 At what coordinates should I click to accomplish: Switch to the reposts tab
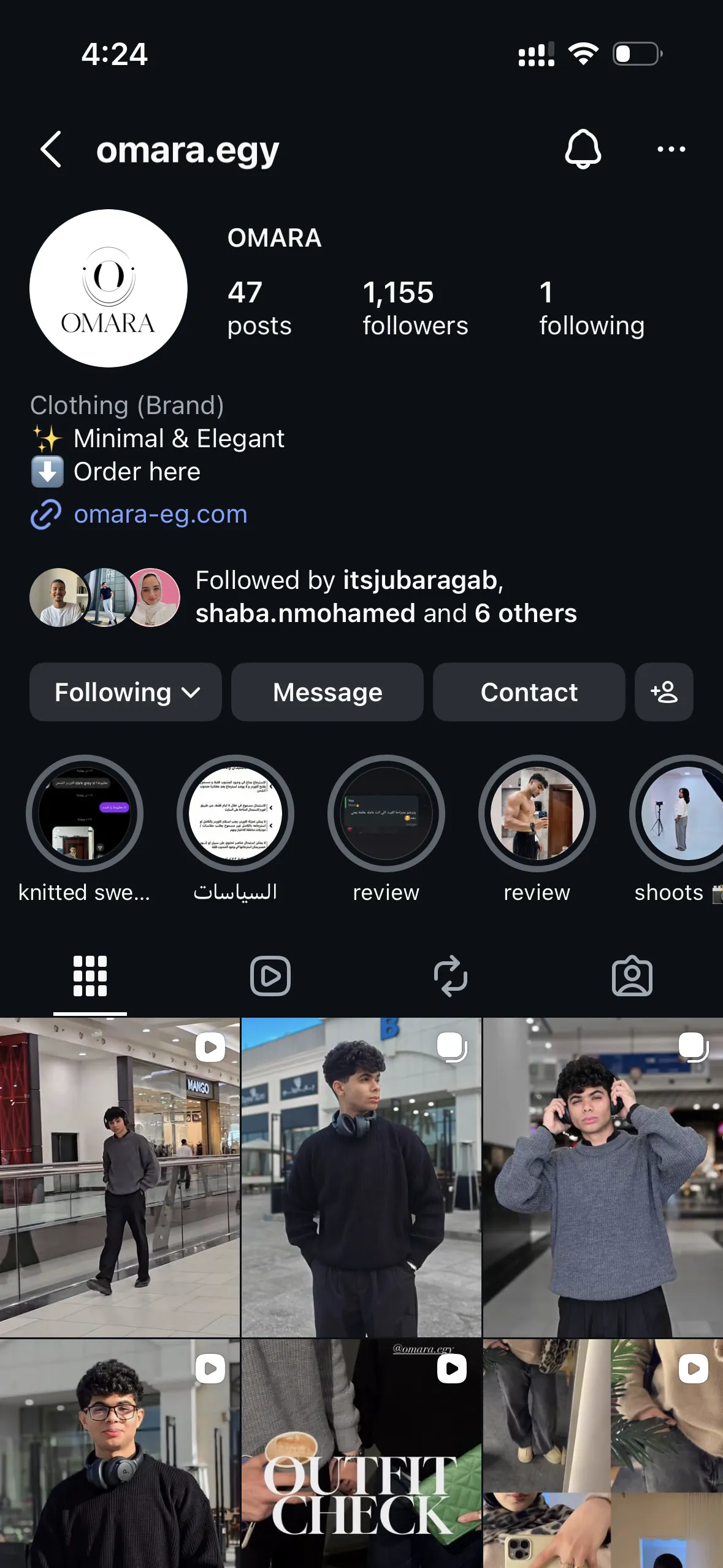pos(451,975)
